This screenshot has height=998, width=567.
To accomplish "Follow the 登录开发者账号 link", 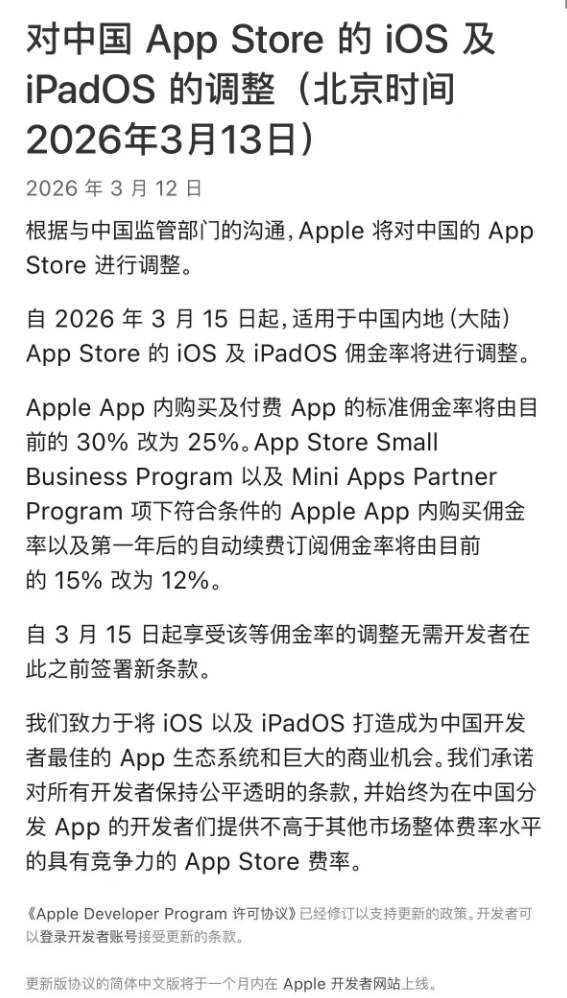I will [90, 937].
